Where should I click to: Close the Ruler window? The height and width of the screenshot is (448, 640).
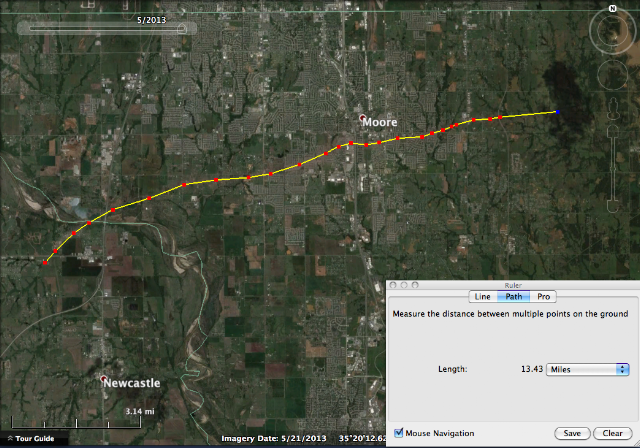click(393, 285)
